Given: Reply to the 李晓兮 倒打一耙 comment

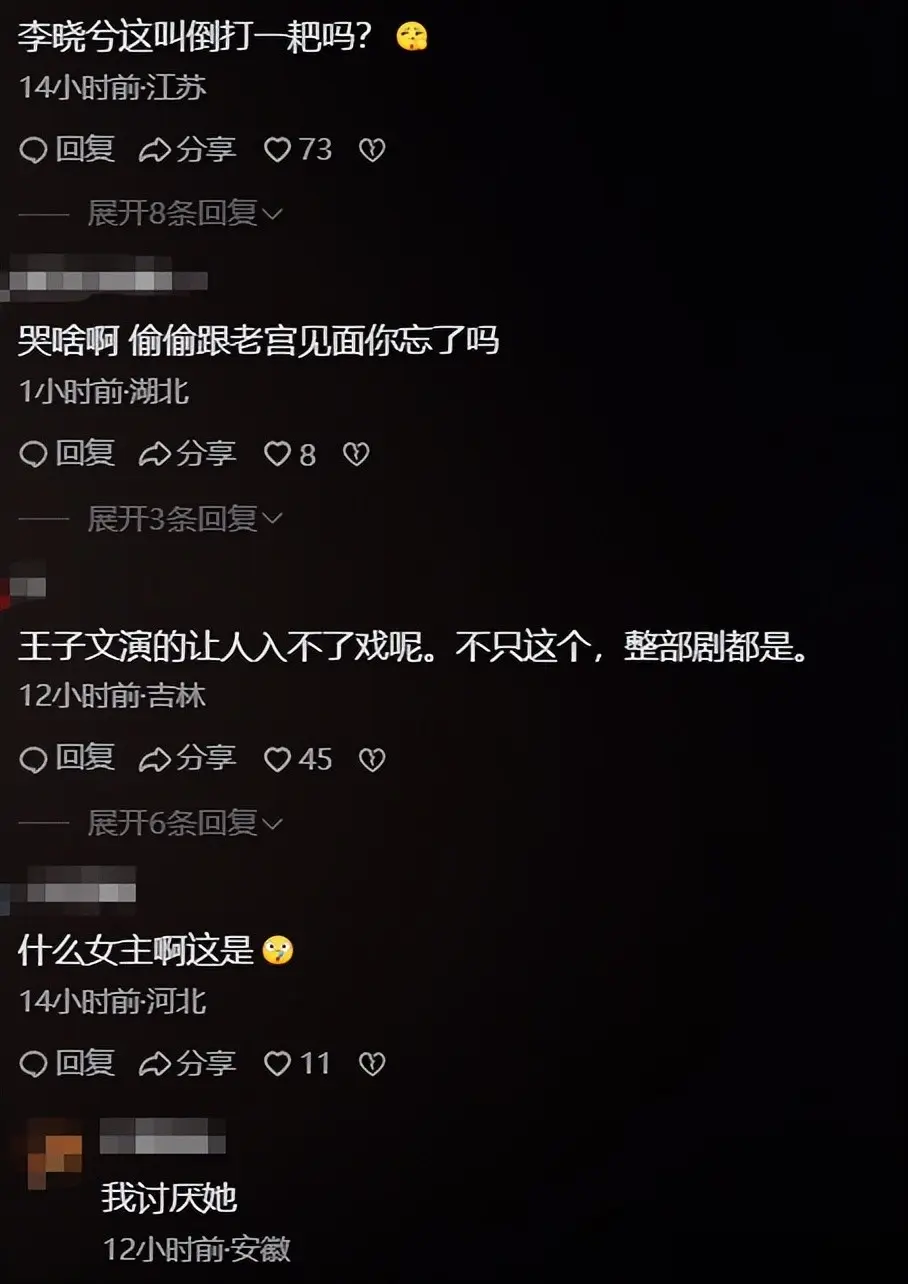Looking at the screenshot, I should (x=68, y=150).
